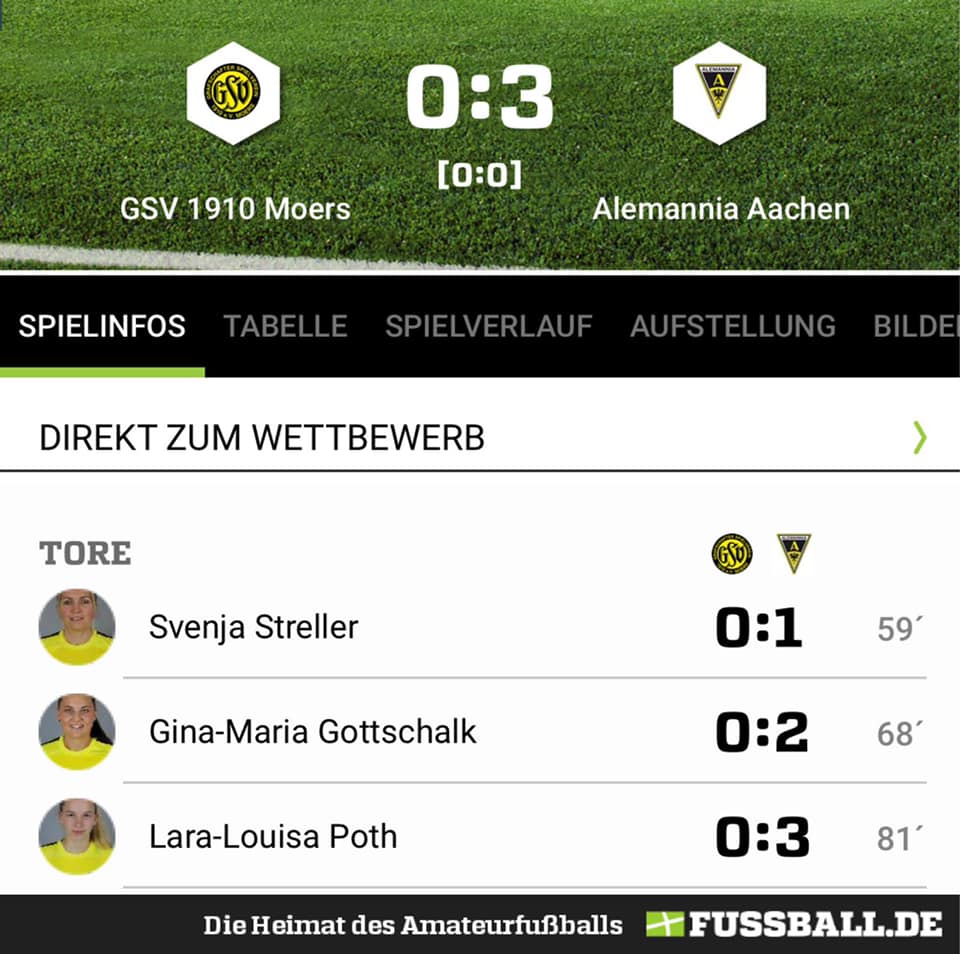The image size is (960, 954).
Task: Open the Spielverlauf tab
Action: coord(489,326)
